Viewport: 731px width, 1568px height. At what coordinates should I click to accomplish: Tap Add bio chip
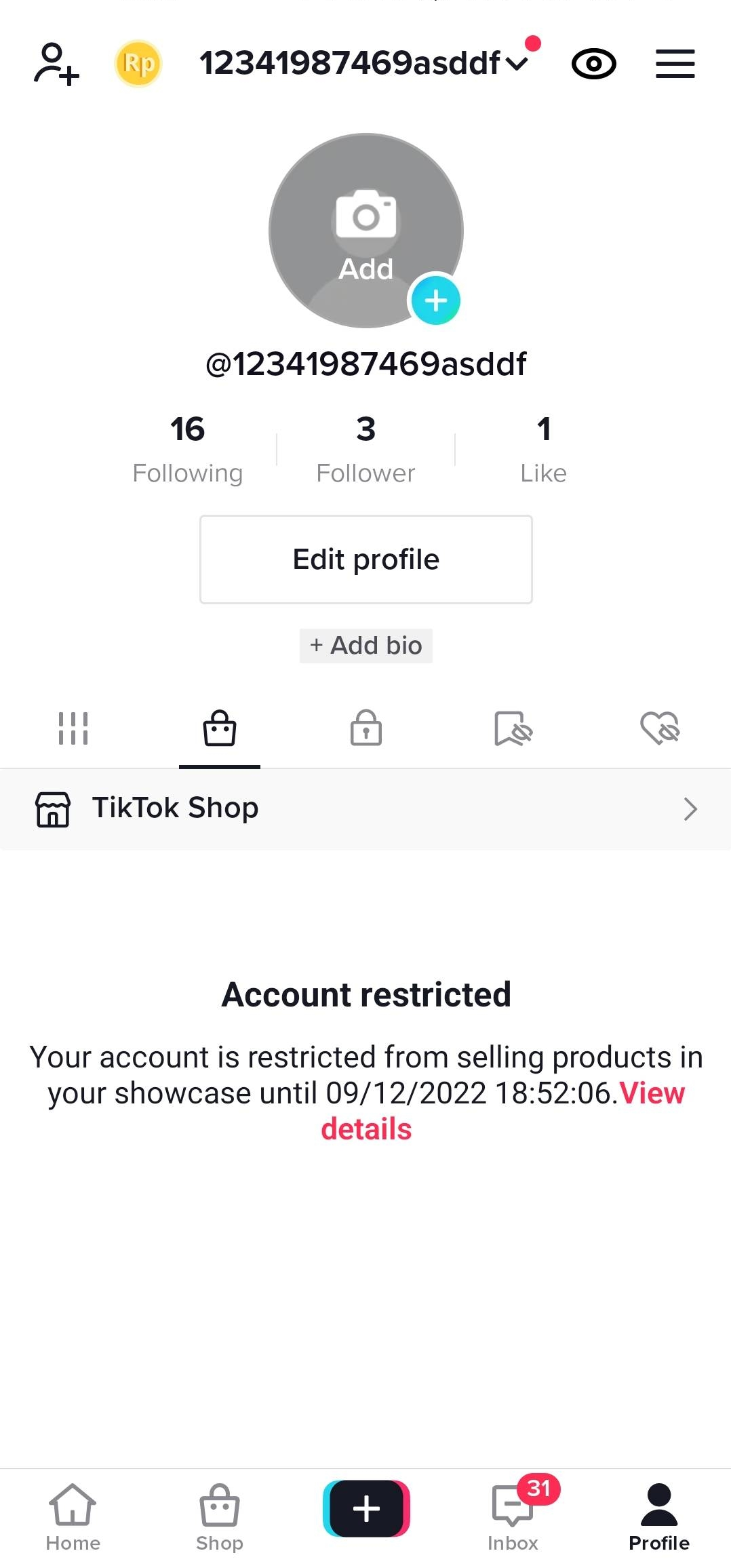click(366, 646)
